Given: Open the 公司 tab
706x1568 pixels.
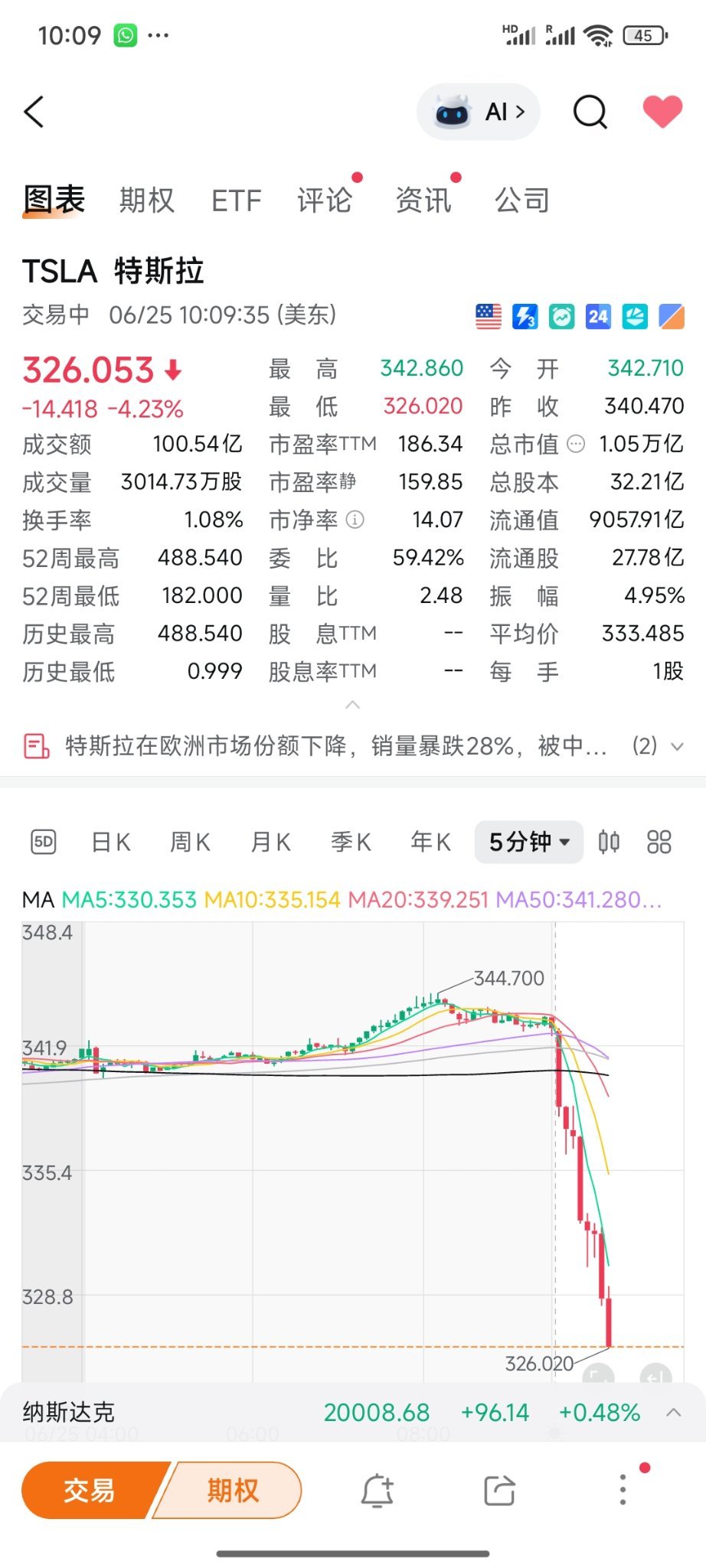Looking at the screenshot, I should (x=522, y=200).
